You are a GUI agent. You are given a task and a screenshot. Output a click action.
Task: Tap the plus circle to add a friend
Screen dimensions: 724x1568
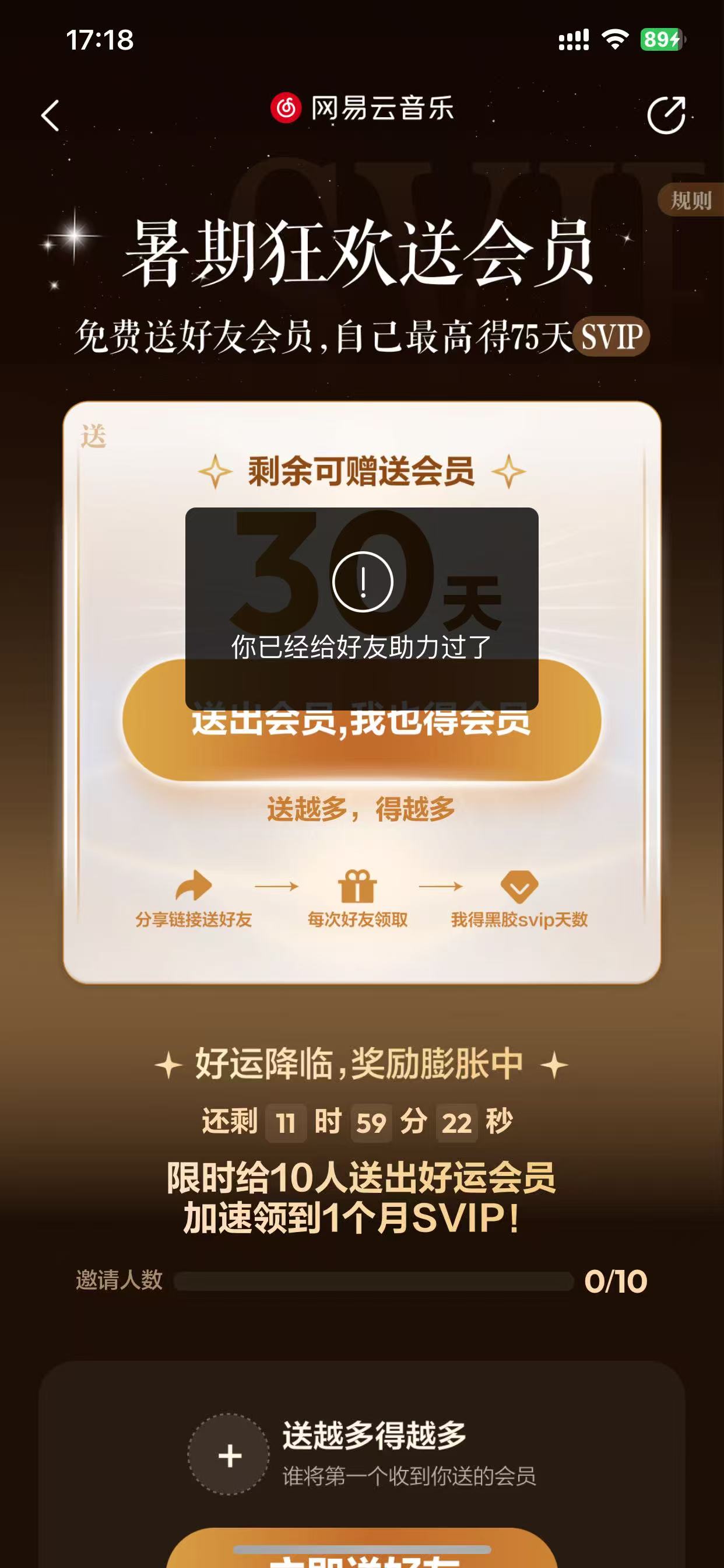pyautogui.click(x=229, y=1455)
